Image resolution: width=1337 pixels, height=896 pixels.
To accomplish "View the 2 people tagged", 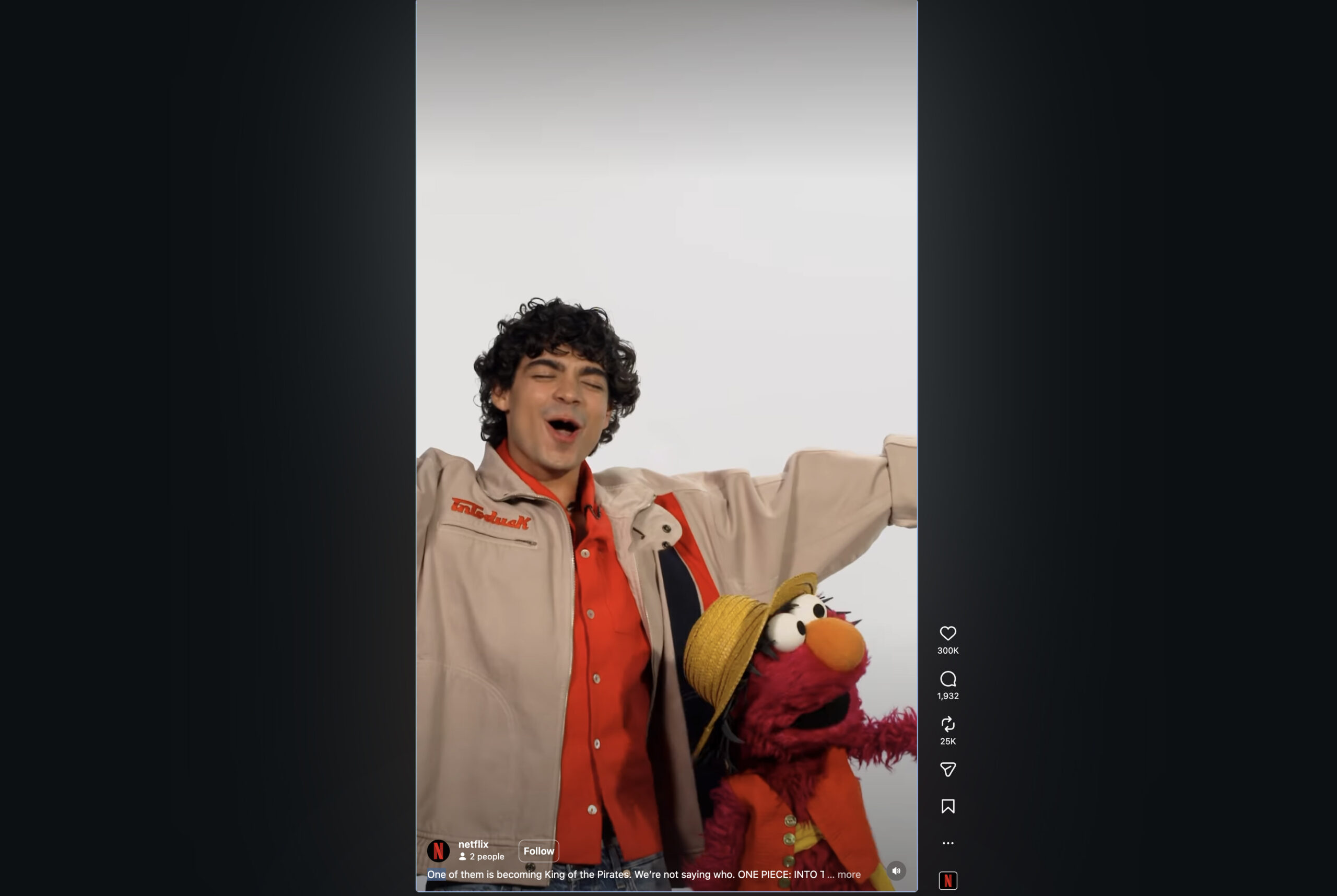I will point(482,856).
